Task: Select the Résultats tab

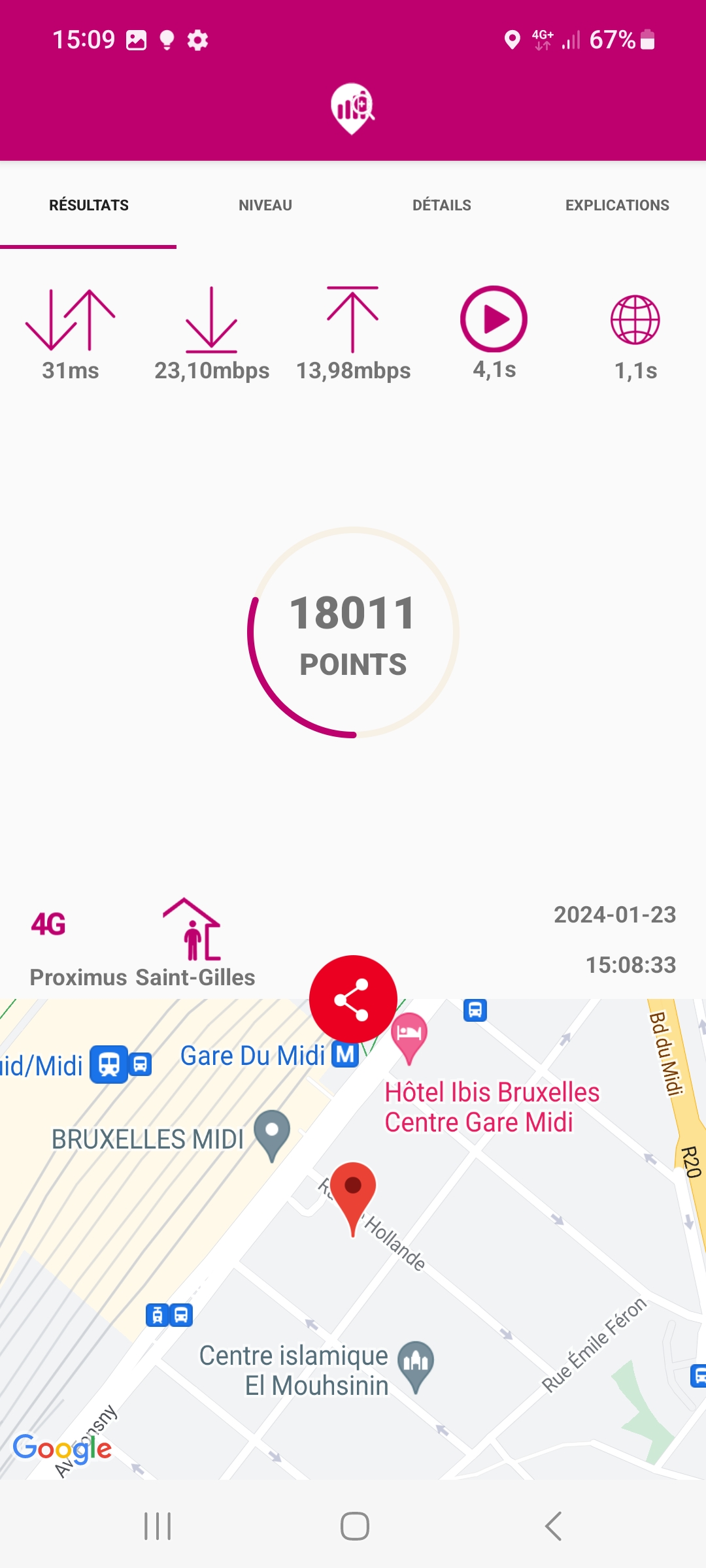Action: pyautogui.click(x=89, y=205)
